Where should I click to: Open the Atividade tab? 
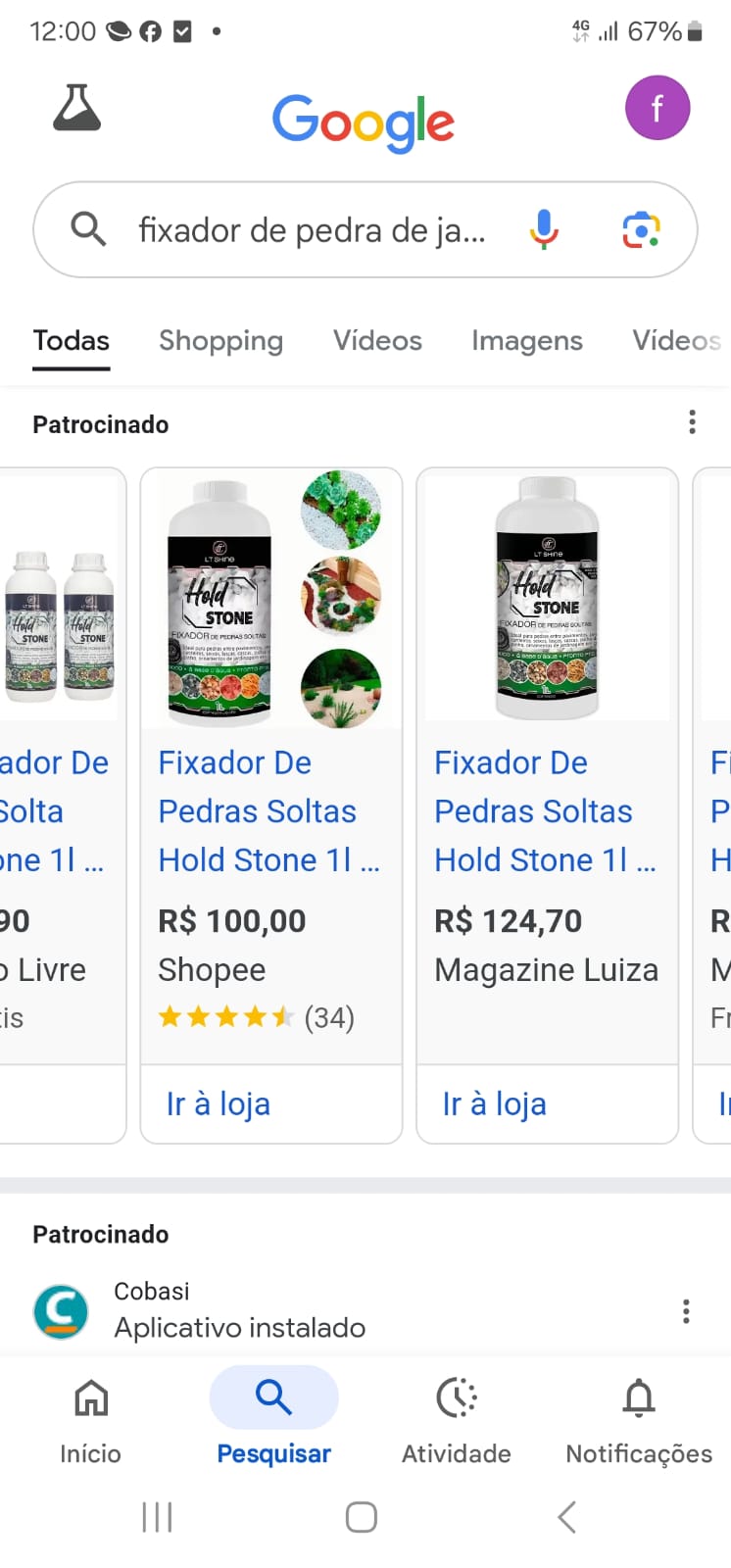[456, 1420]
